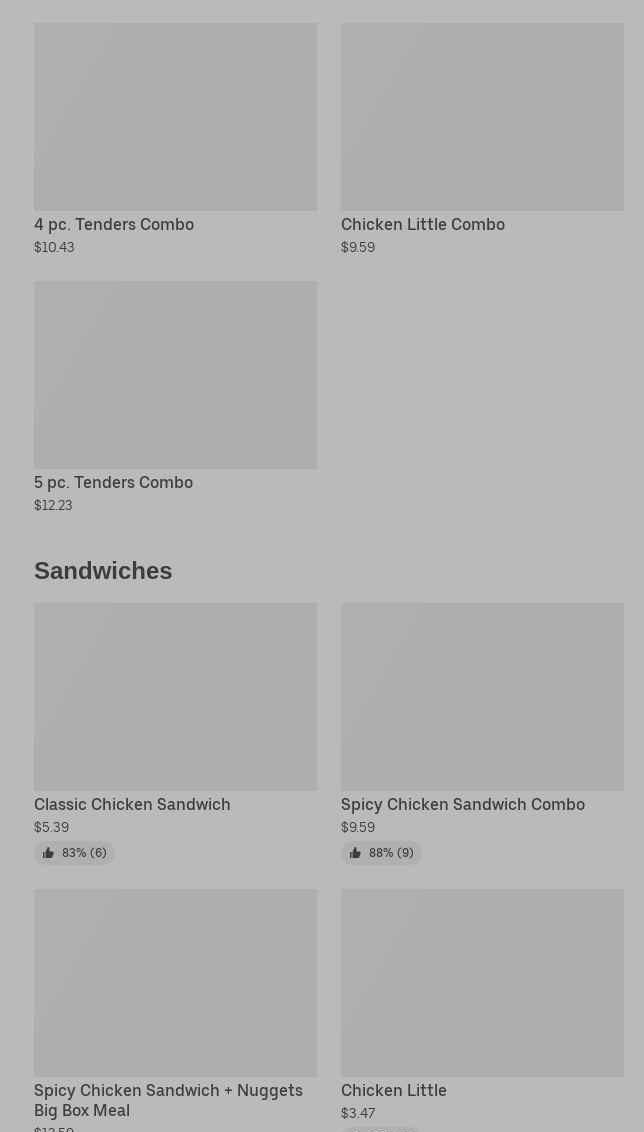Open the 4 pc. Tenders Combo item
This screenshot has width=644, height=1132.
click(175, 139)
